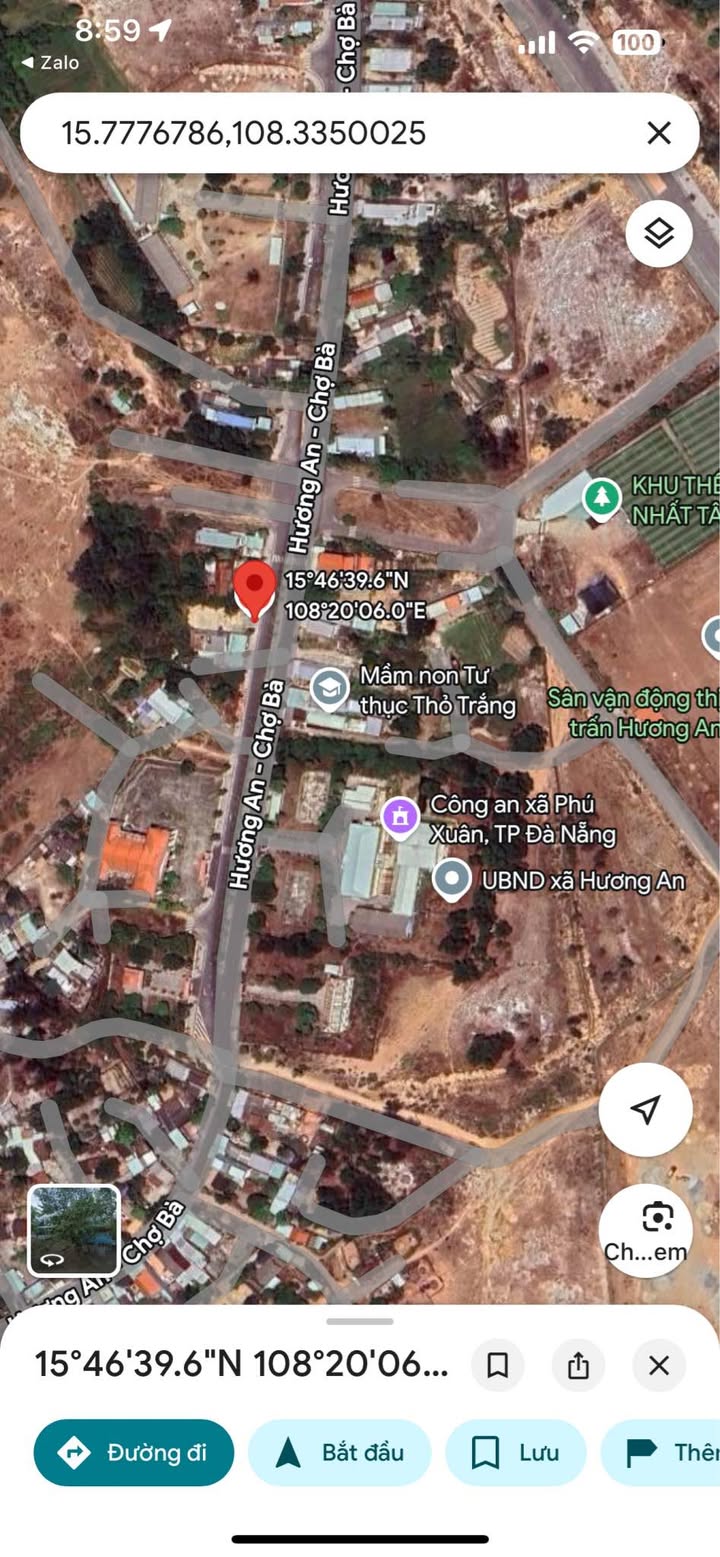Save the place using Lưu chip
This screenshot has width=720, height=1557.
pyautogui.click(x=516, y=1452)
